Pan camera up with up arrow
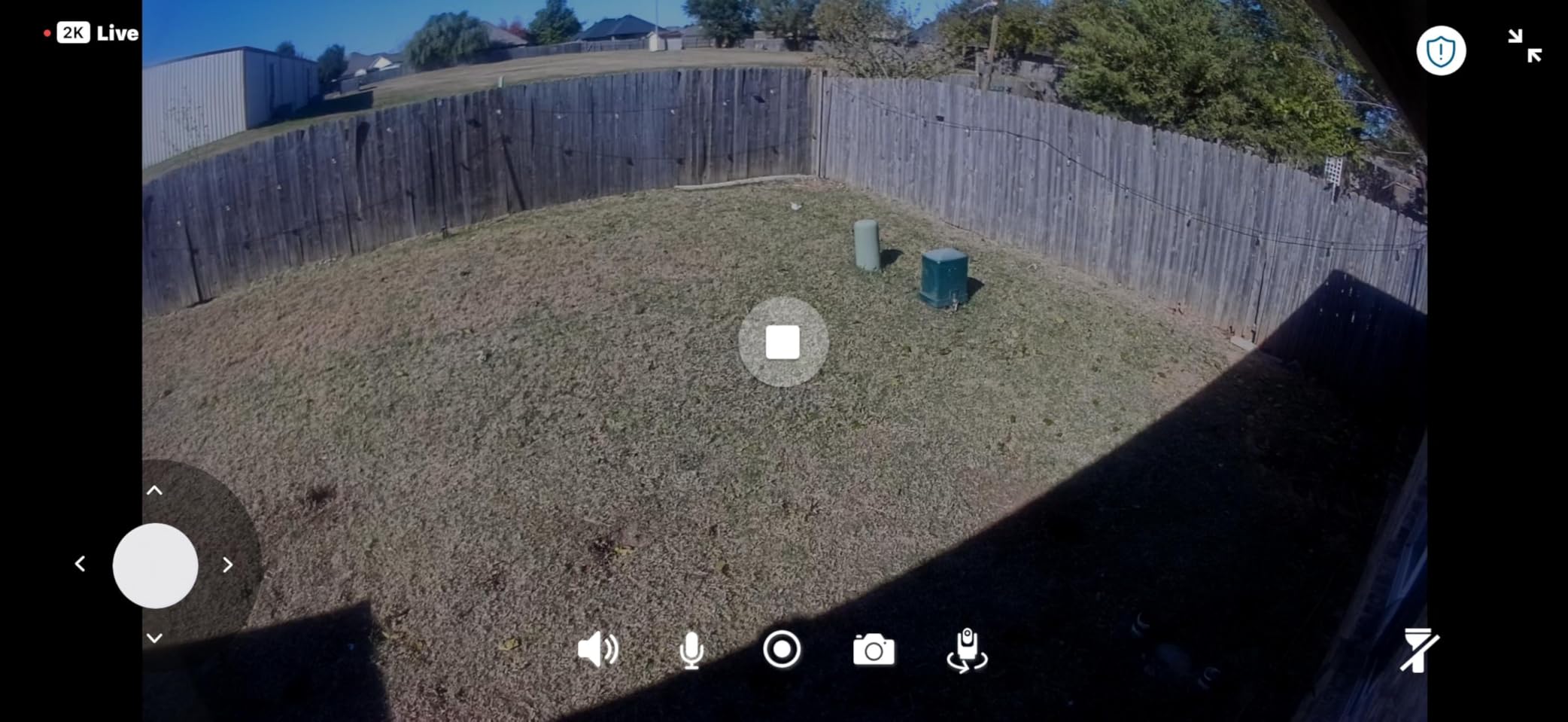The width and height of the screenshot is (1568, 722). tap(154, 491)
